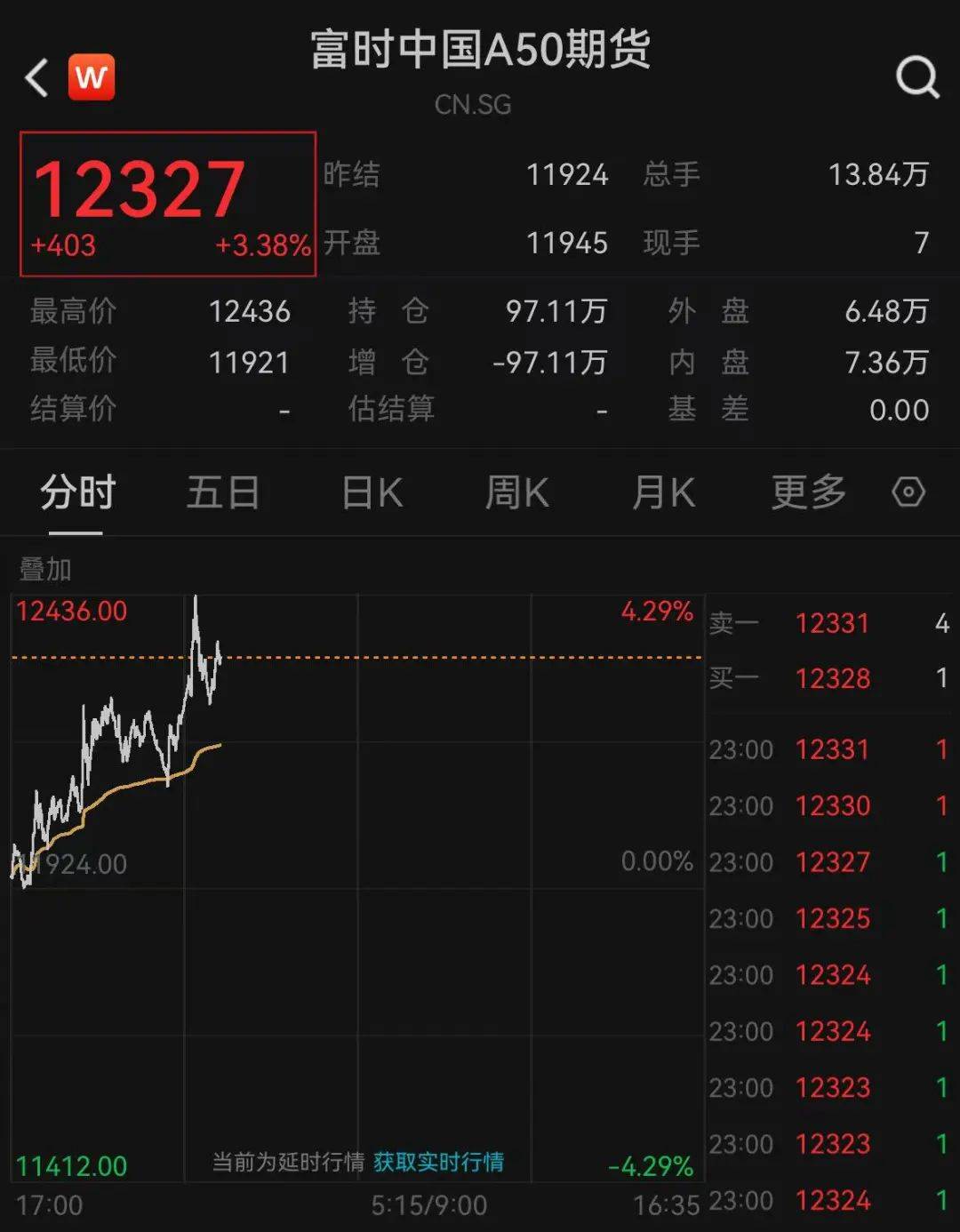Expand 更多 for more chart periods

tap(807, 492)
